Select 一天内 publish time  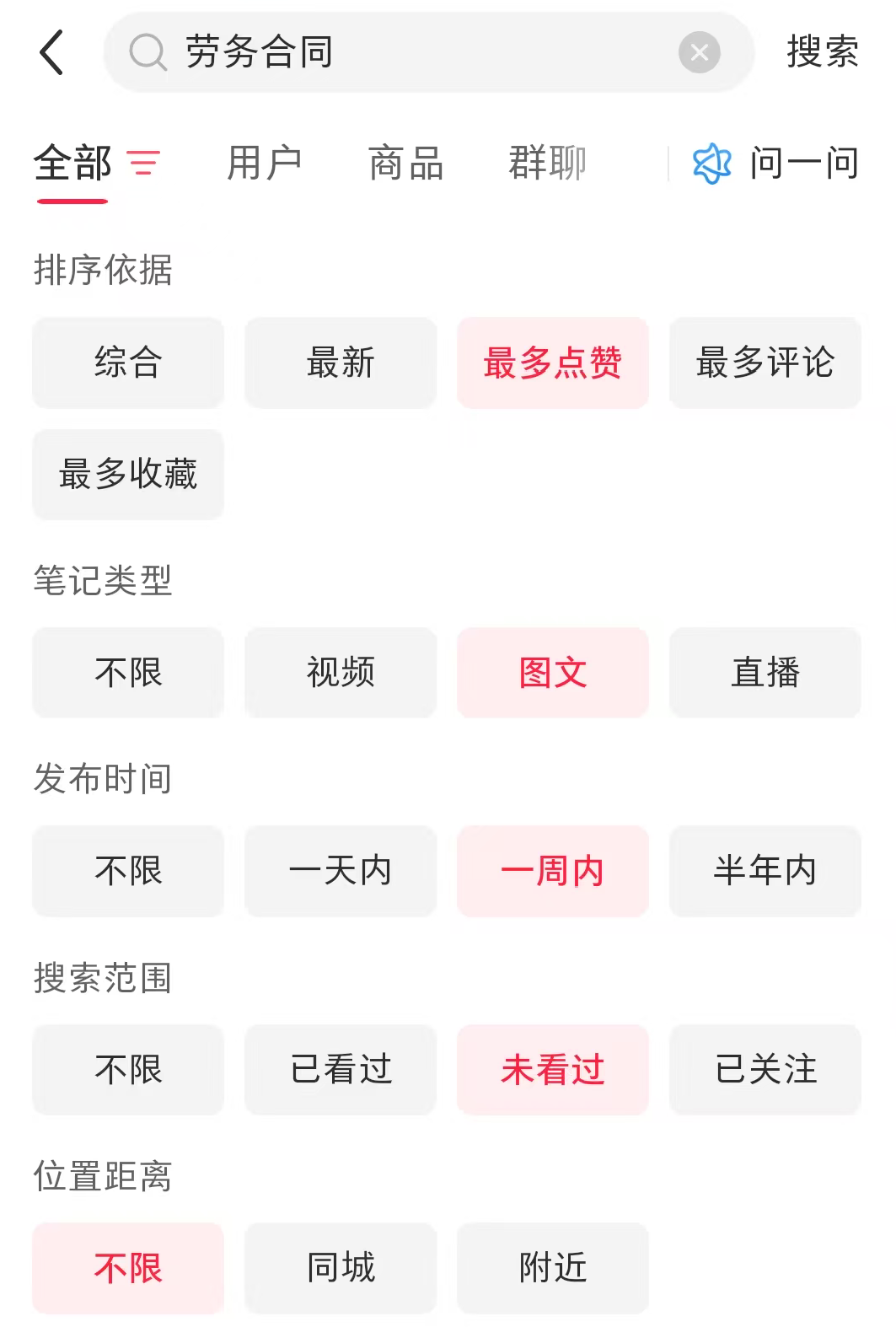341,871
